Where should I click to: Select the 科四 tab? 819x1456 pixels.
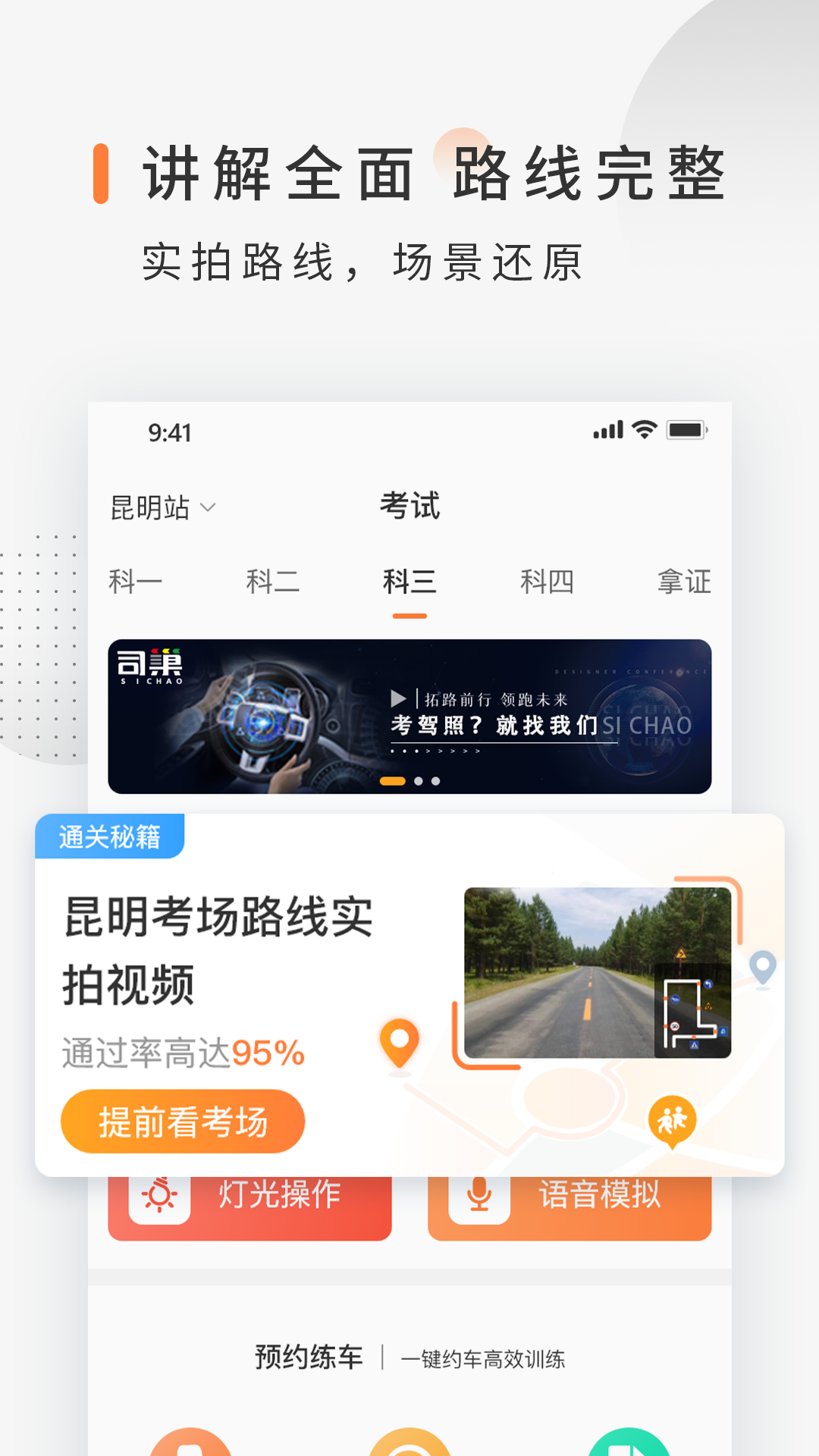click(546, 579)
